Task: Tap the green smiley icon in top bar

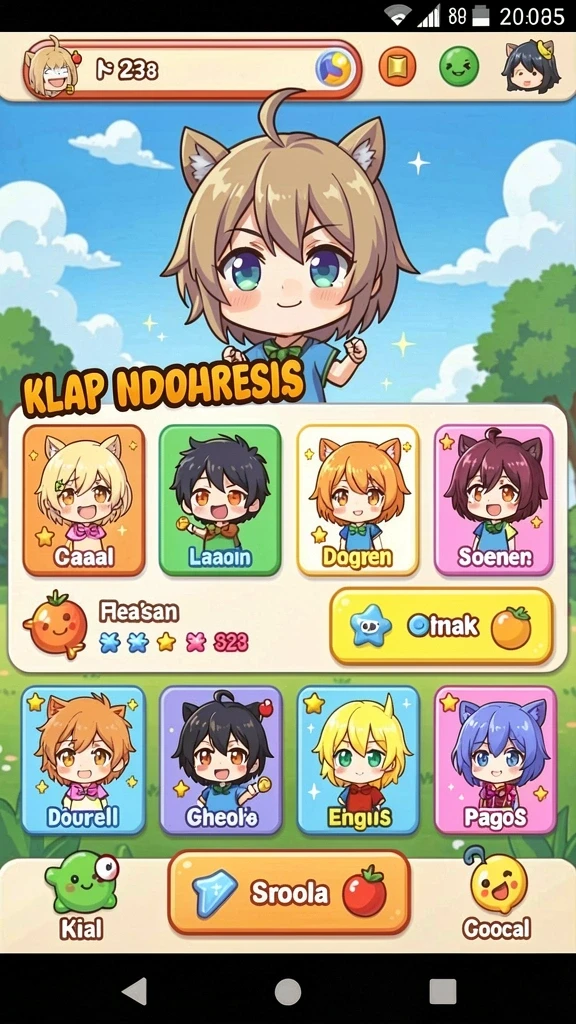Action: tap(458, 66)
